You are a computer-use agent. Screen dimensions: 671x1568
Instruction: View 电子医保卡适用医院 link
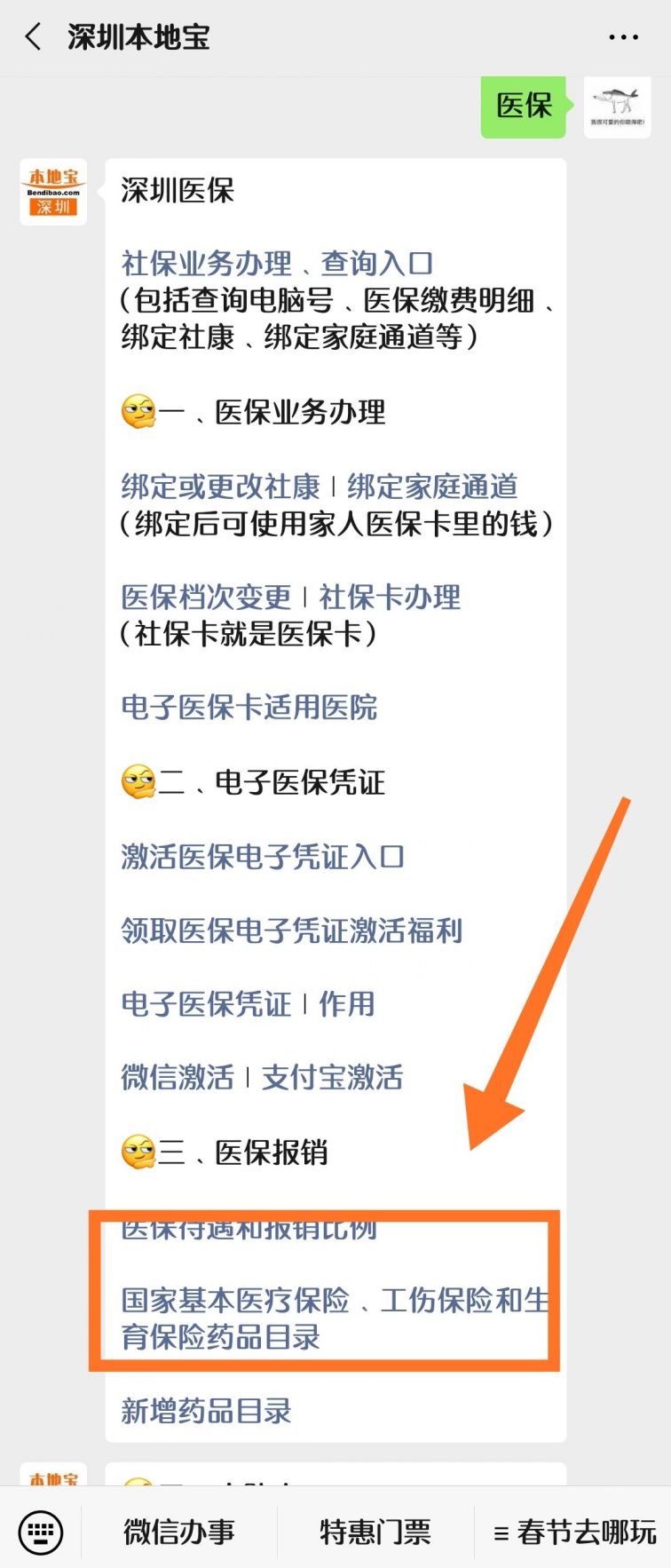tap(249, 707)
